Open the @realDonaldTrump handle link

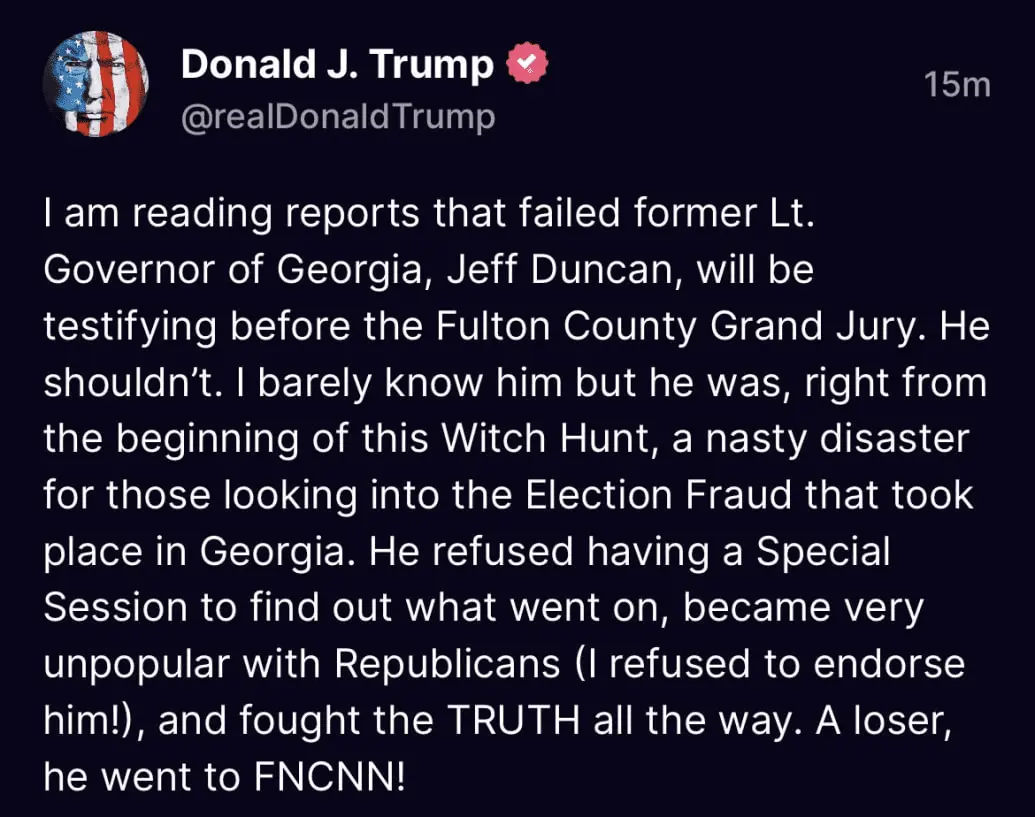337,117
